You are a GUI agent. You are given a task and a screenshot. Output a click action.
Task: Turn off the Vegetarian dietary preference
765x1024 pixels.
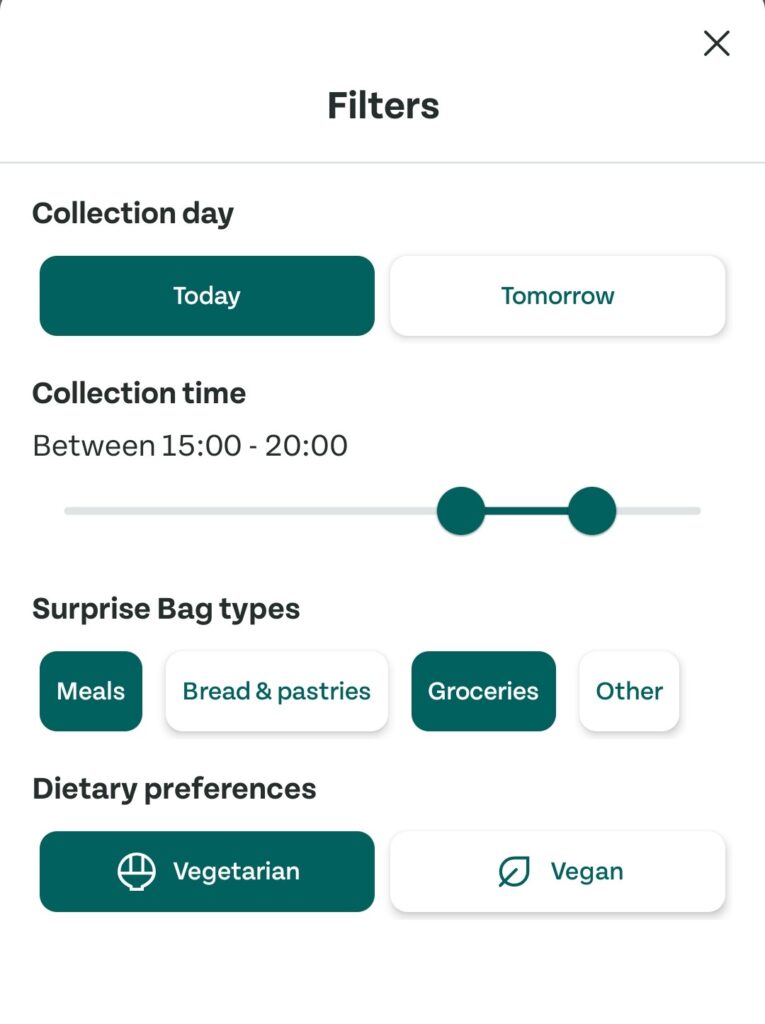[206, 871]
